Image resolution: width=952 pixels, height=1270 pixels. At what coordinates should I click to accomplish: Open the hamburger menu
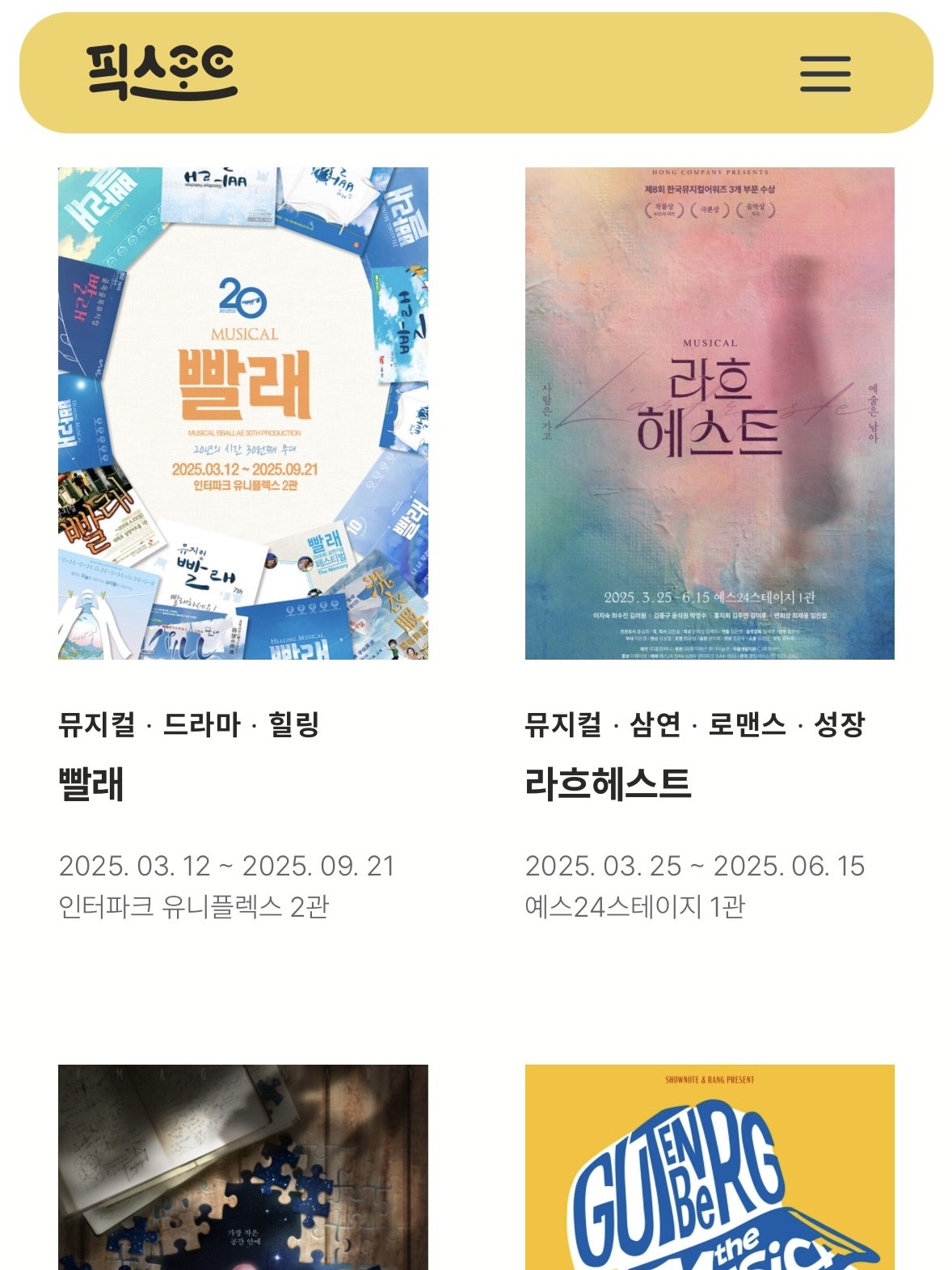825,74
